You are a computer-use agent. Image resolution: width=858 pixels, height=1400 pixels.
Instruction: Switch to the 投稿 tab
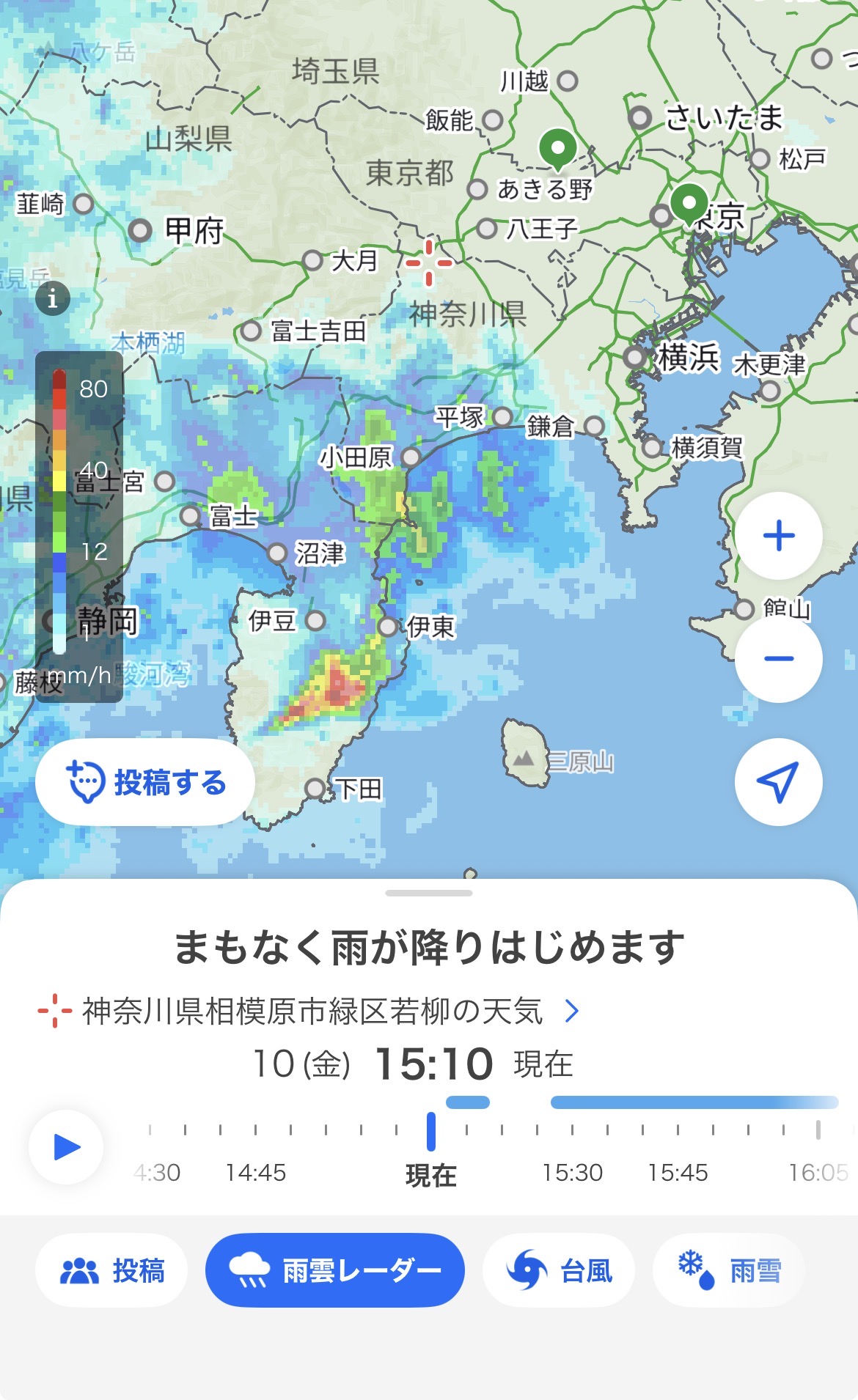(111, 1270)
